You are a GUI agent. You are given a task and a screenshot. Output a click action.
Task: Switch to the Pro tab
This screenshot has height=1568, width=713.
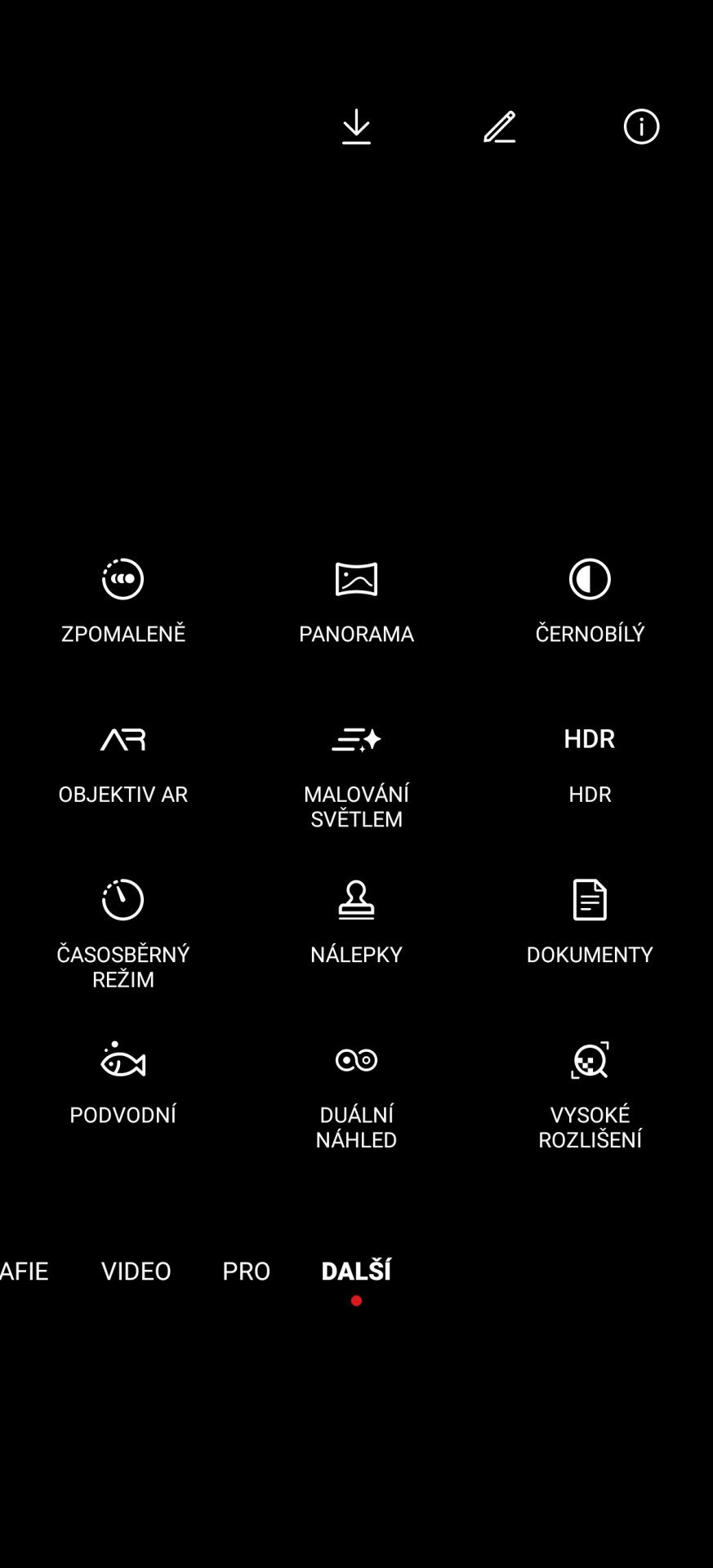pyautogui.click(x=247, y=1271)
